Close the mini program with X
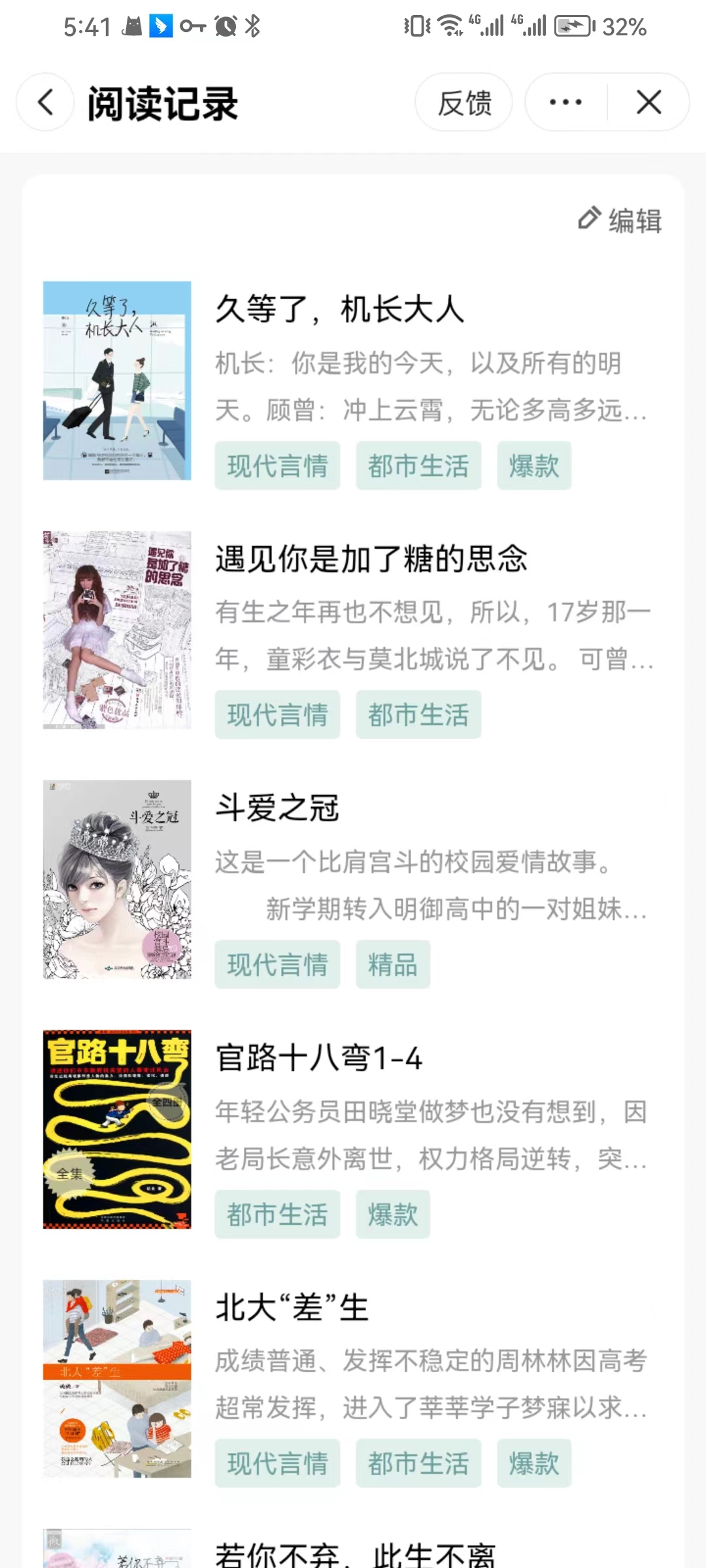This screenshot has height=1568, width=706. tap(648, 103)
